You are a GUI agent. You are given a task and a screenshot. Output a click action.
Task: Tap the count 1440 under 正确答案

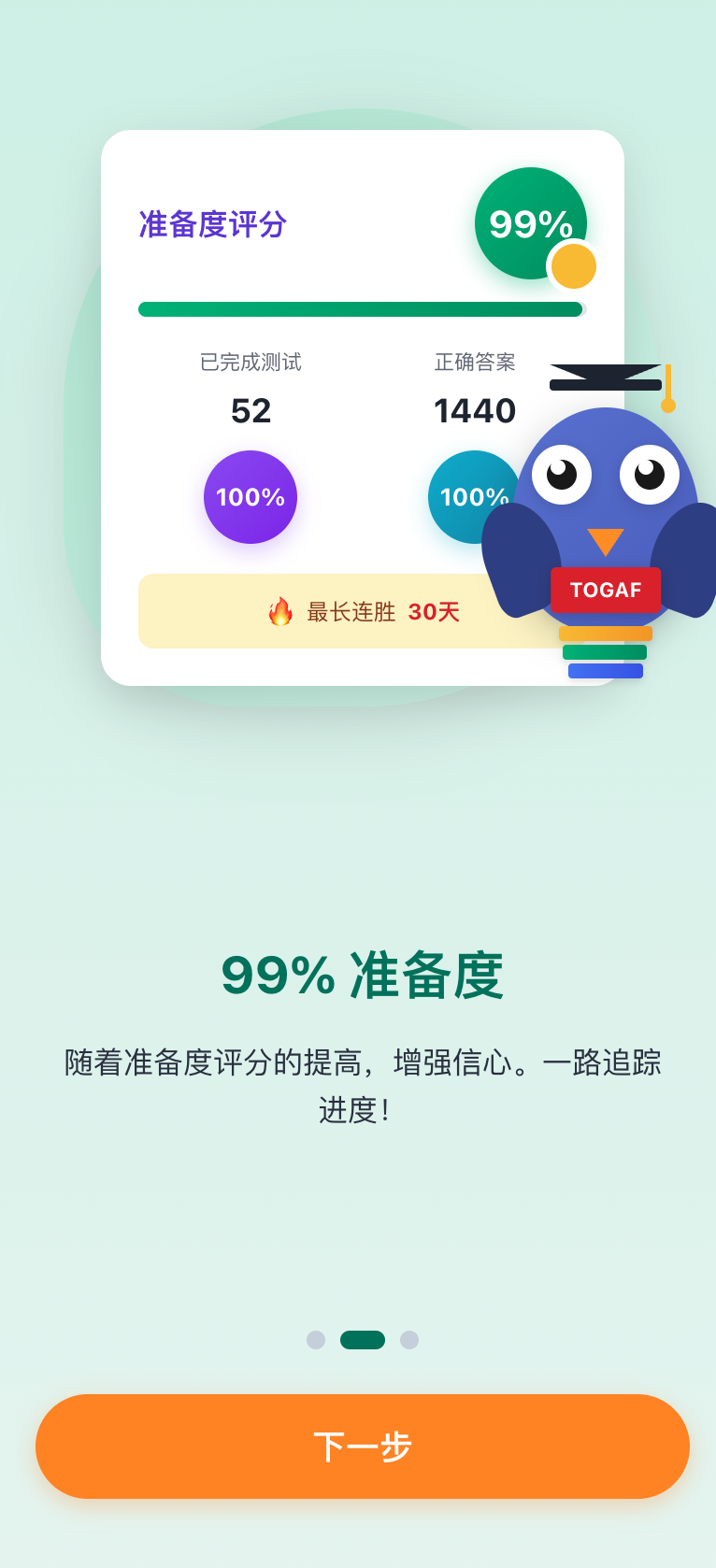(475, 410)
